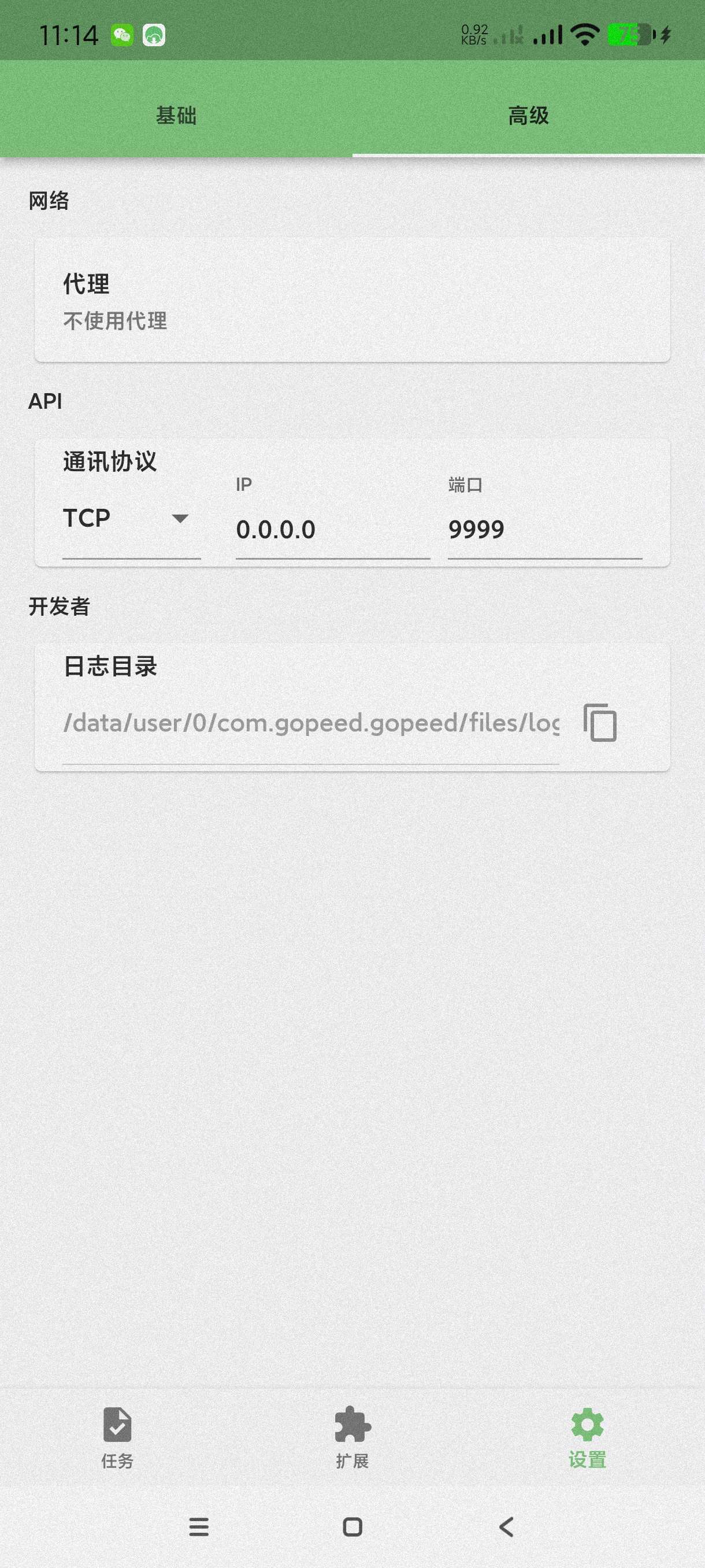
Task: Open the 扩展 extensions tab
Action: (352, 1437)
